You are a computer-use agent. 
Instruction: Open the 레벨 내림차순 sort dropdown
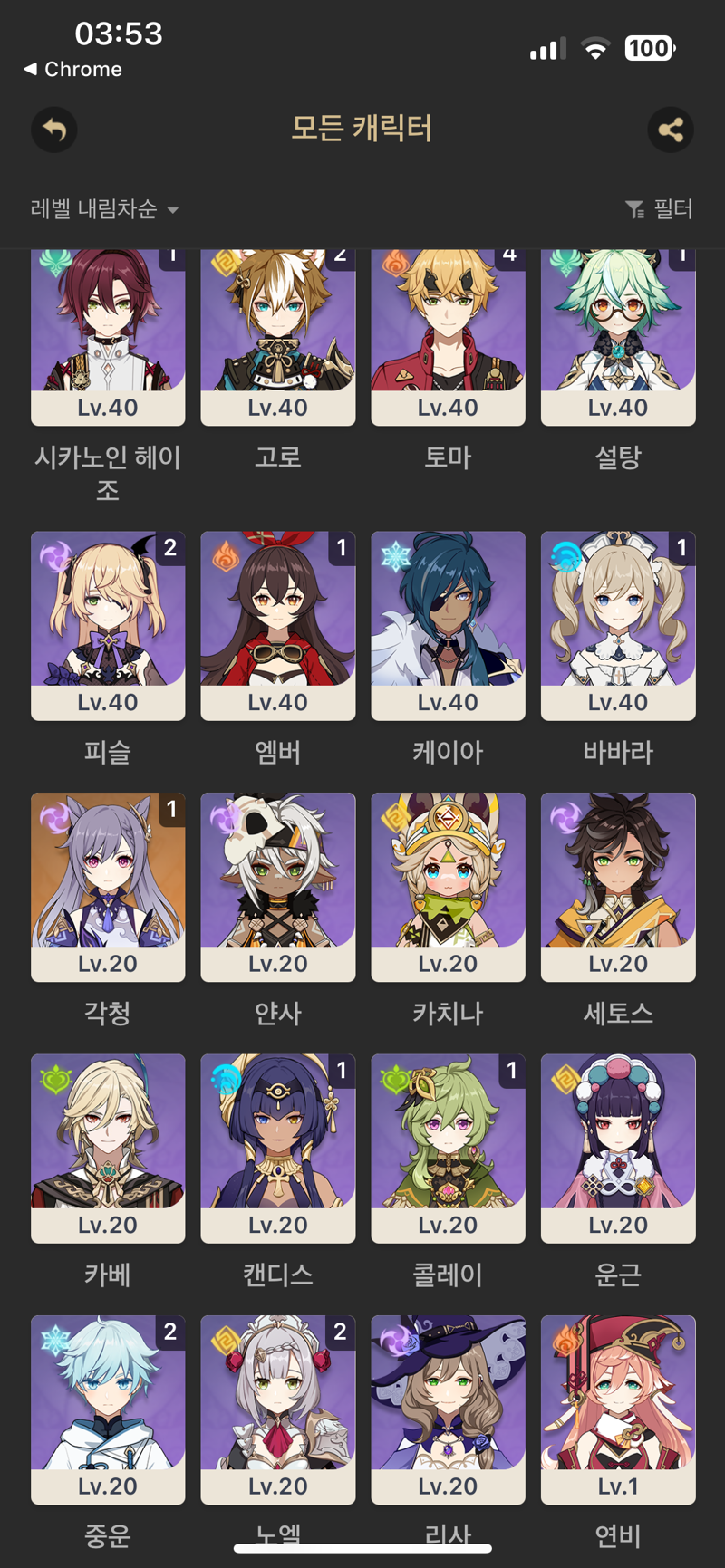[104, 209]
